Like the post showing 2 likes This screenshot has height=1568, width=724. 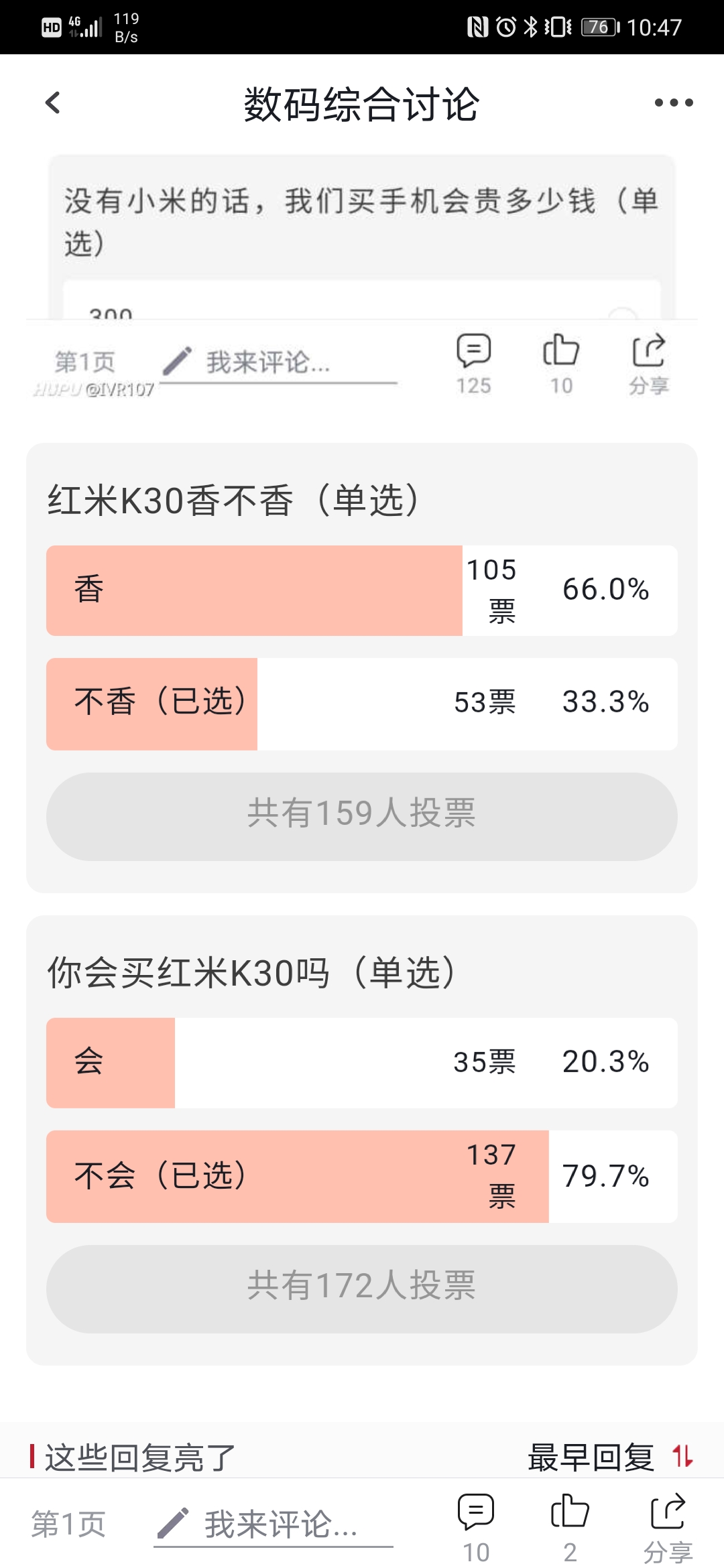click(570, 1528)
